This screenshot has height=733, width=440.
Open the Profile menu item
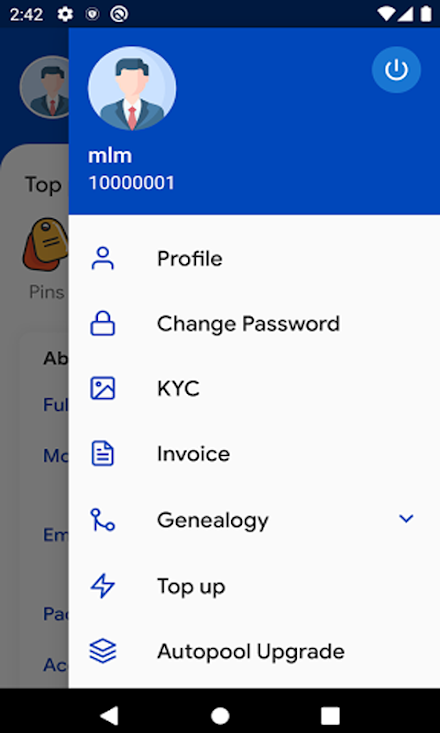tap(254, 259)
